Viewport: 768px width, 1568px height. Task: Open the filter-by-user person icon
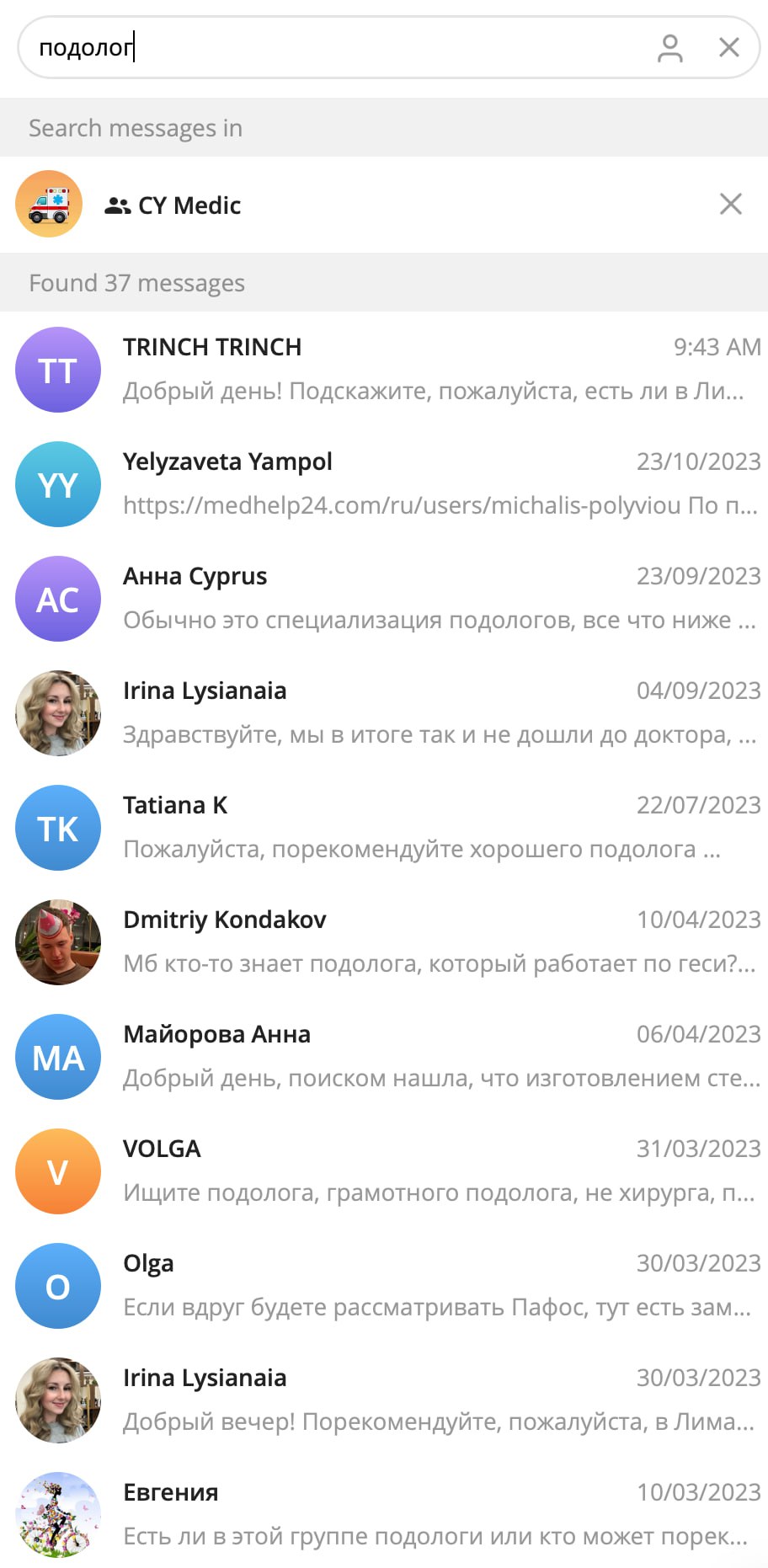[x=669, y=48]
